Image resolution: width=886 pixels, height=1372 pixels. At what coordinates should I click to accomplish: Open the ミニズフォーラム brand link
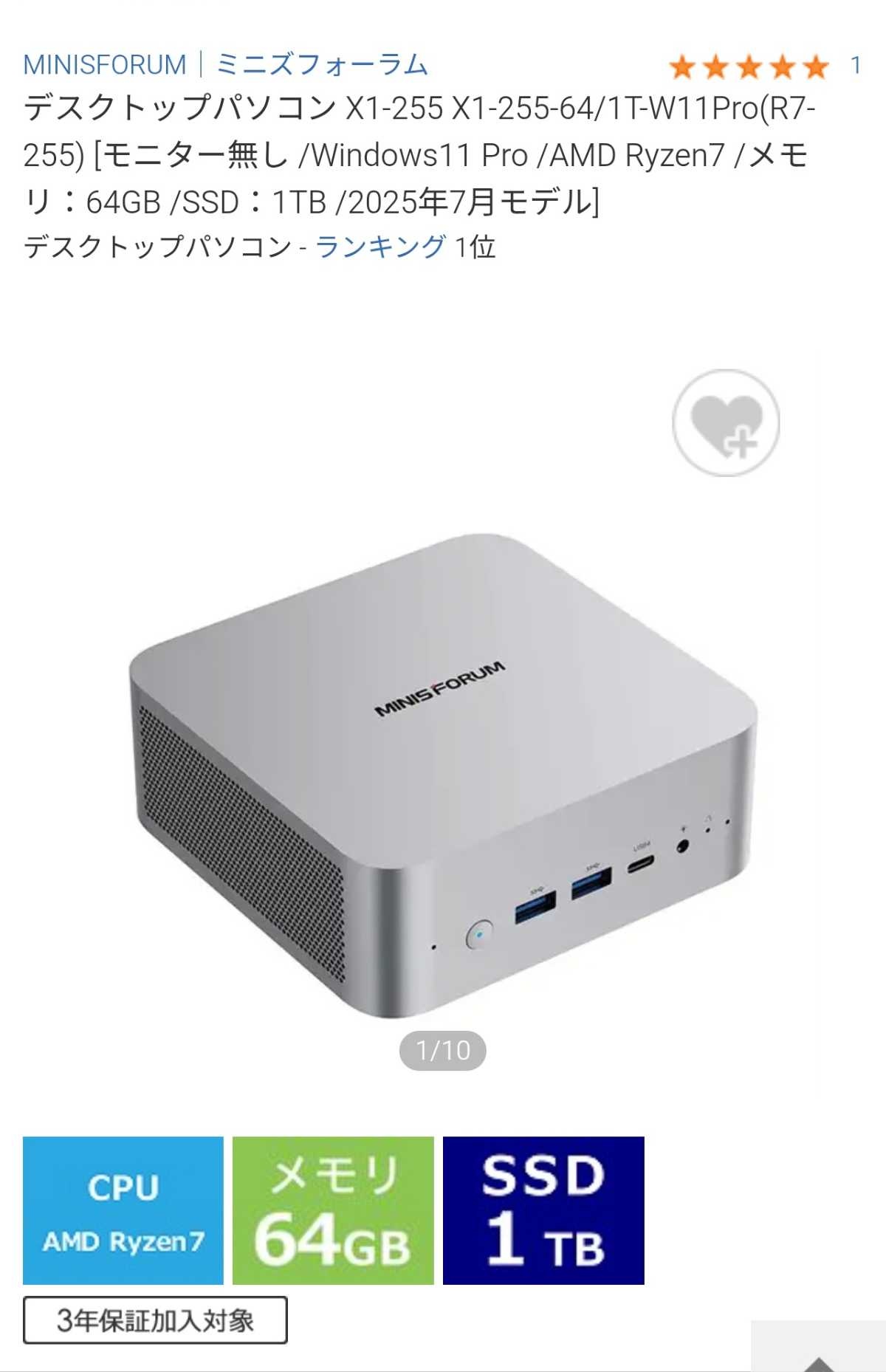pos(322,65)
